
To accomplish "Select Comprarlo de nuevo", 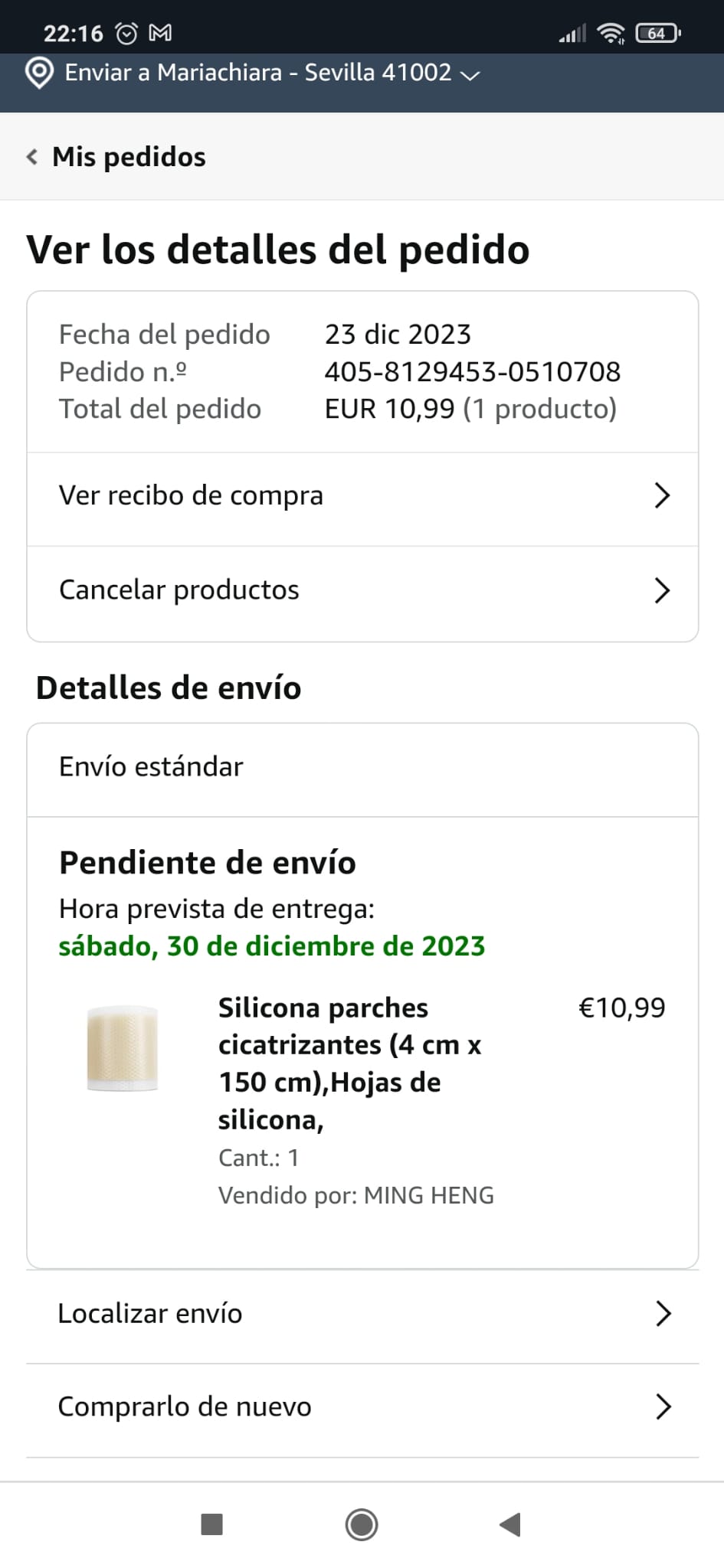I will click(362, 1407).
